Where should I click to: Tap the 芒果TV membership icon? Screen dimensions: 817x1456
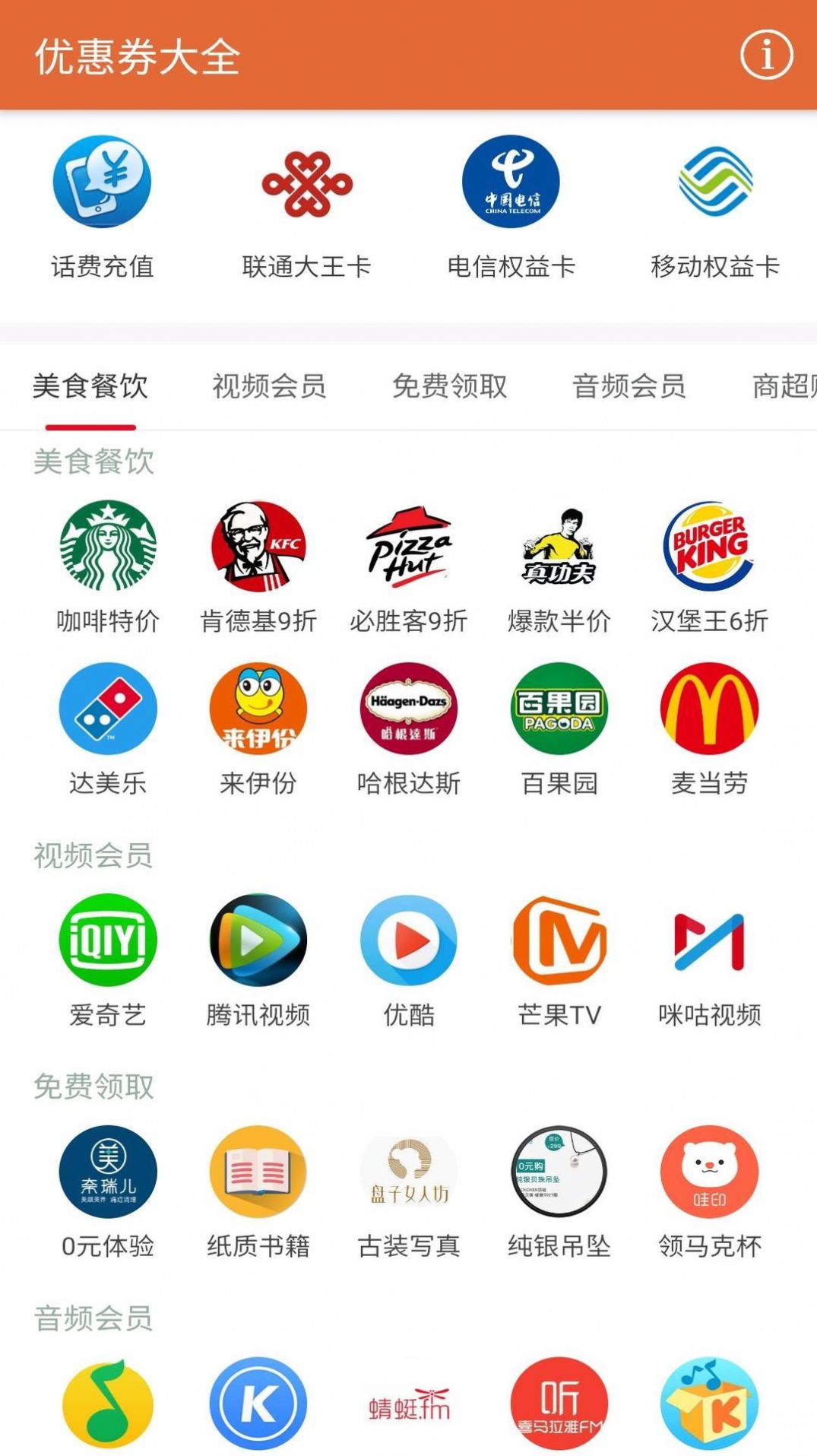559,943
